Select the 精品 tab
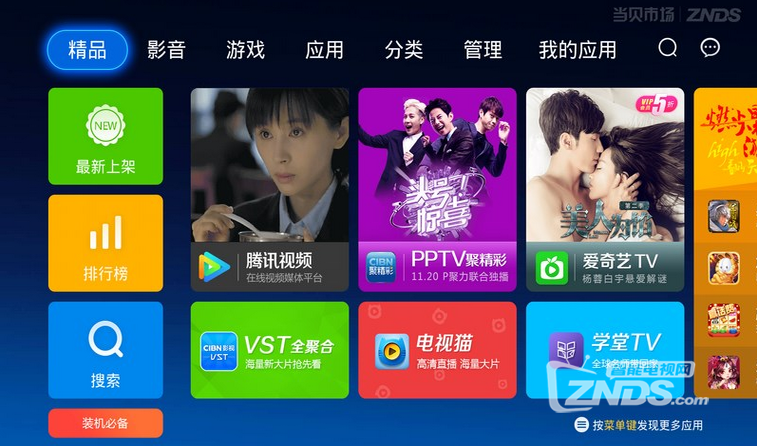The height and width of the screenshot is (446, 757). click(87, 50)
